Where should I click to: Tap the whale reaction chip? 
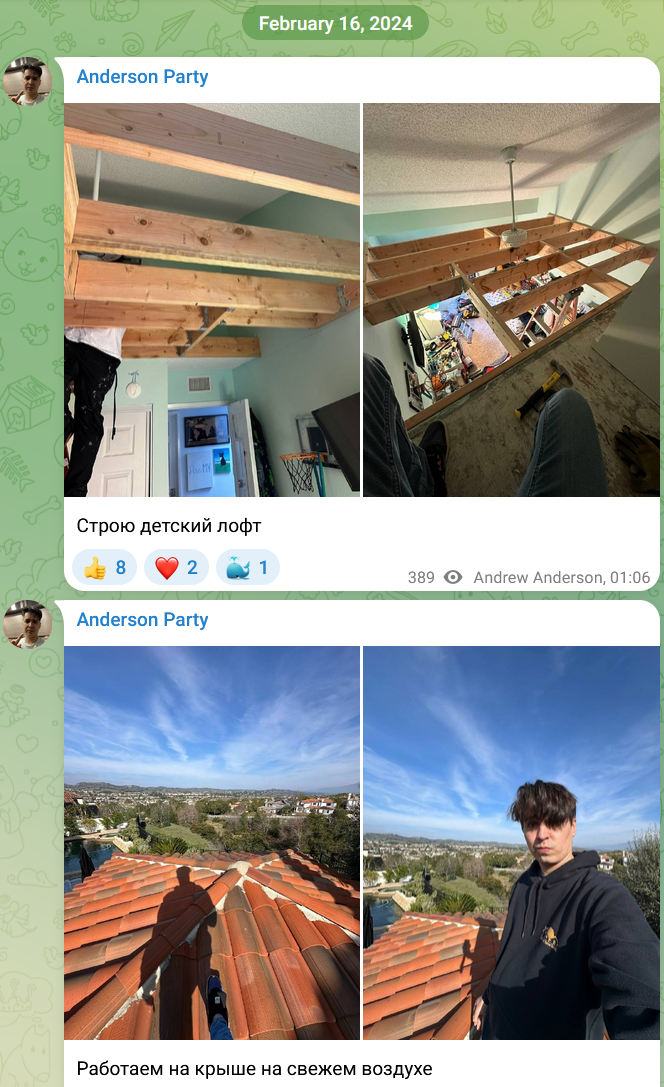click(247, 568)
